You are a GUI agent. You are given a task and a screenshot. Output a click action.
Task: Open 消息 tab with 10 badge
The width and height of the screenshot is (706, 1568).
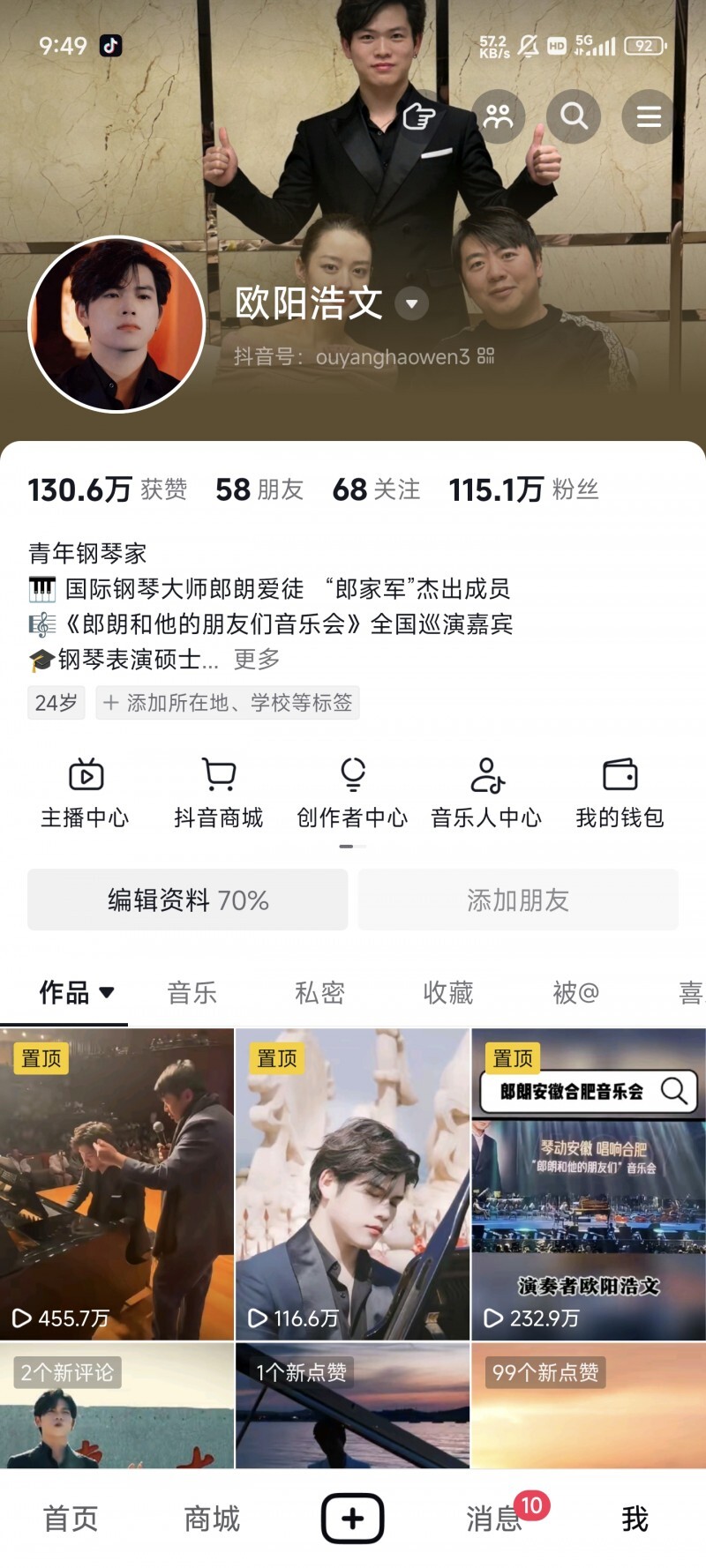click(495, 1519)
